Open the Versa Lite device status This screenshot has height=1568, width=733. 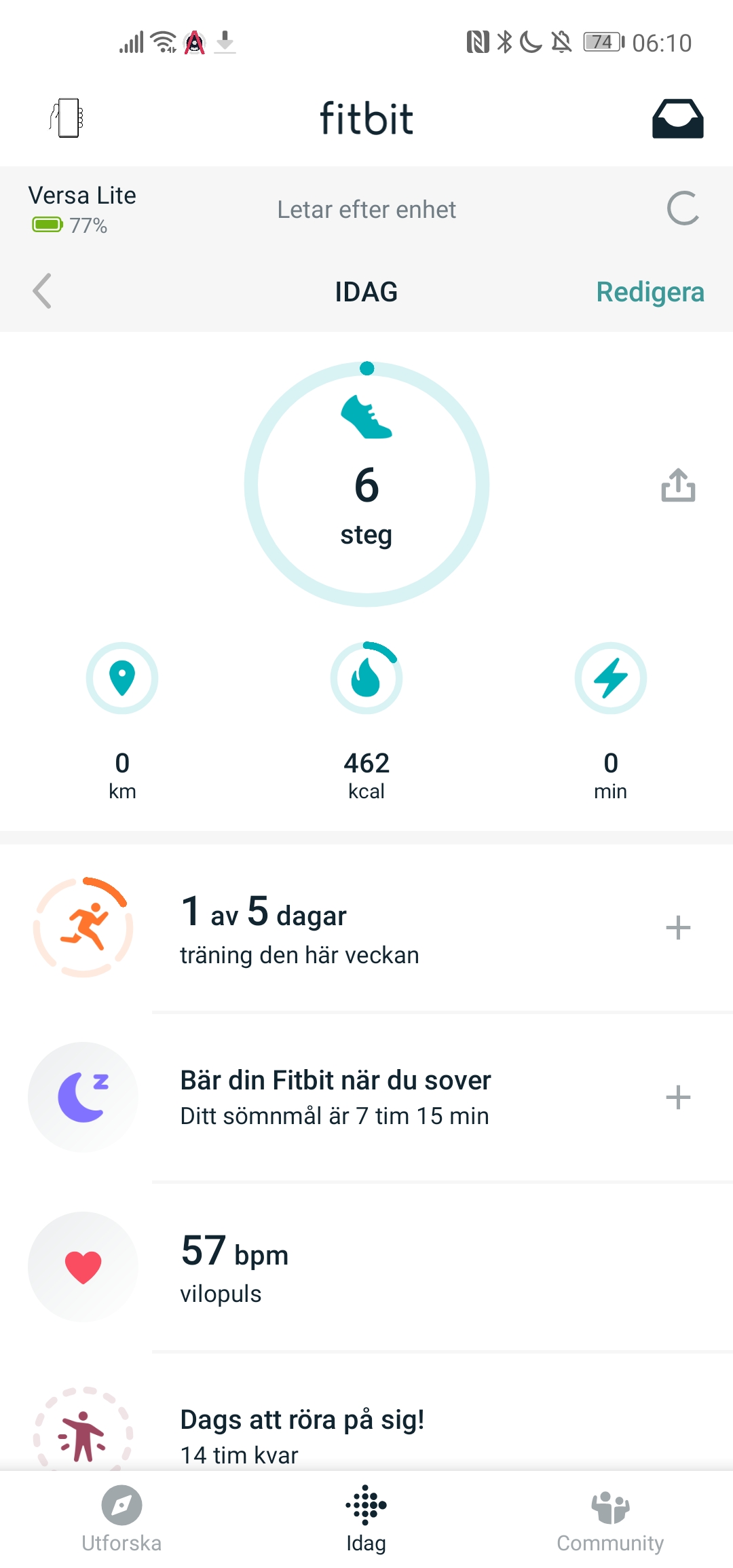(82, 209)
